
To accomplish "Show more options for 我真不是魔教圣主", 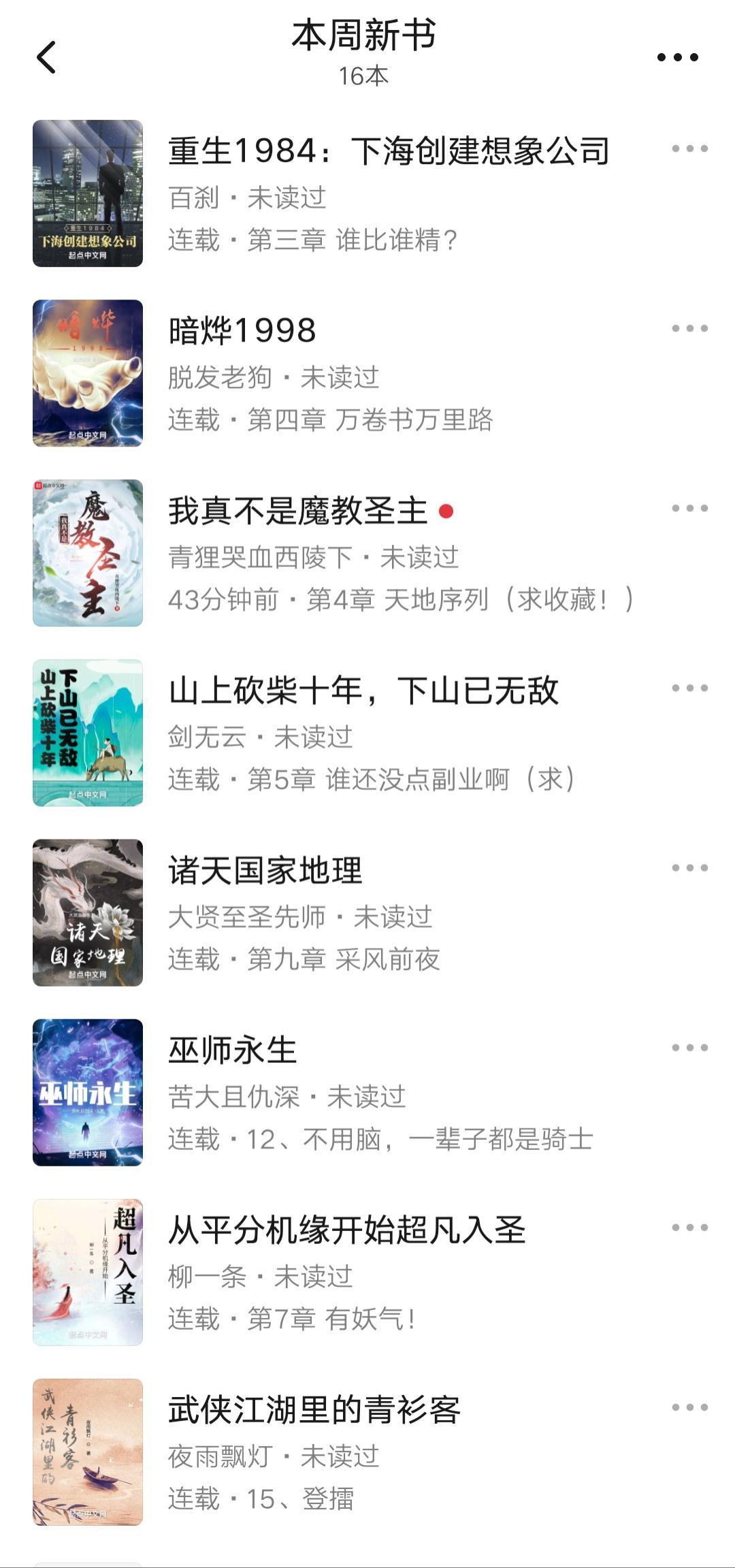I will [689, 509].
